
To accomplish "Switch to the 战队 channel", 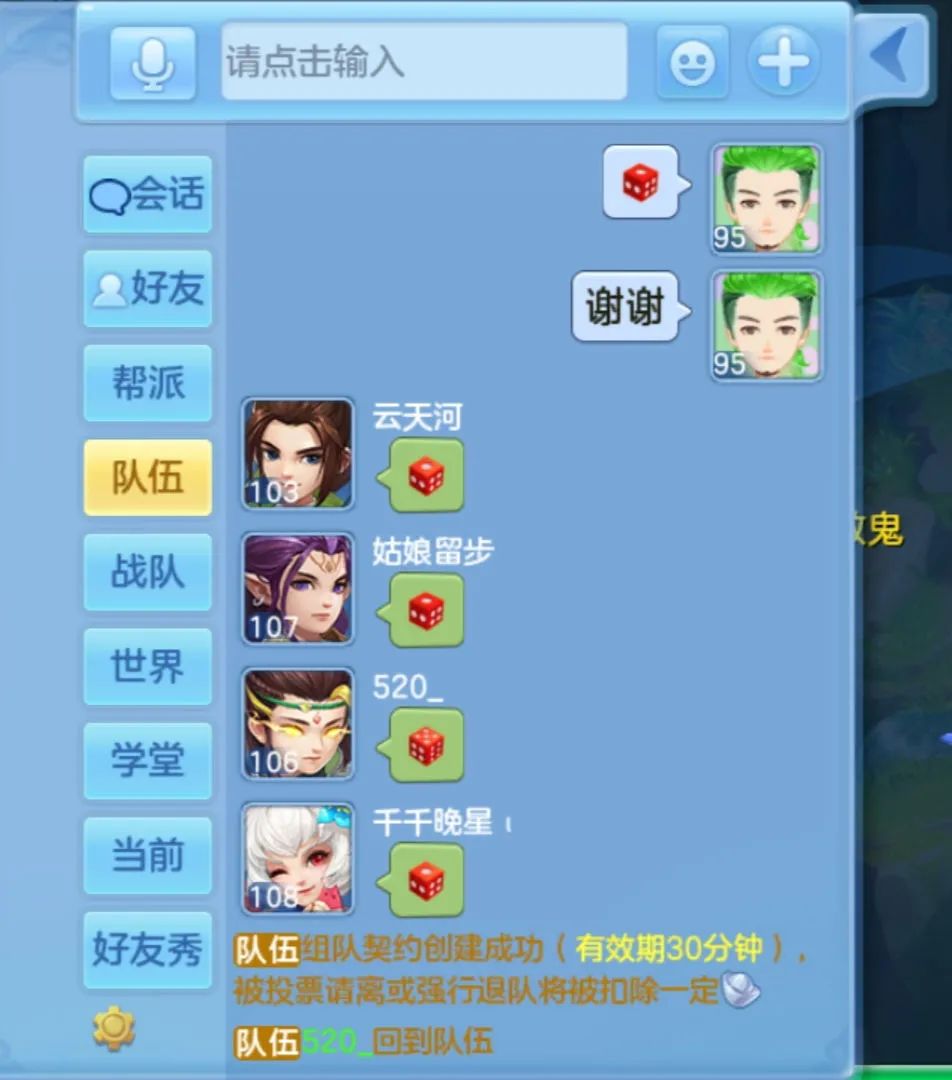I will click(x=147, y=572).
